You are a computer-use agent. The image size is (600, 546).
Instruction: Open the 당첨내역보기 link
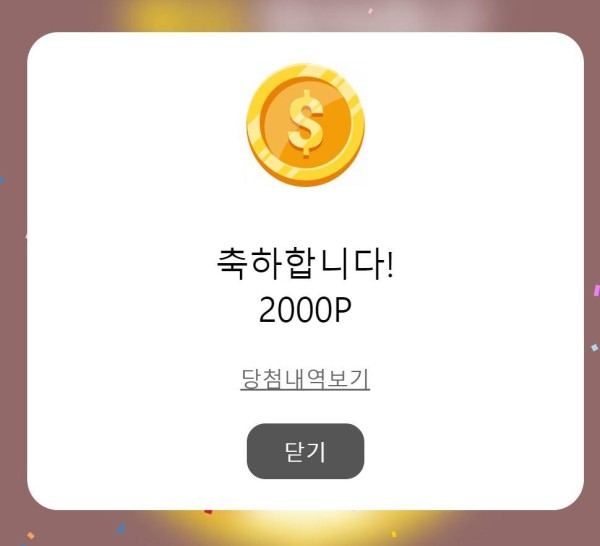pos(305,380)
